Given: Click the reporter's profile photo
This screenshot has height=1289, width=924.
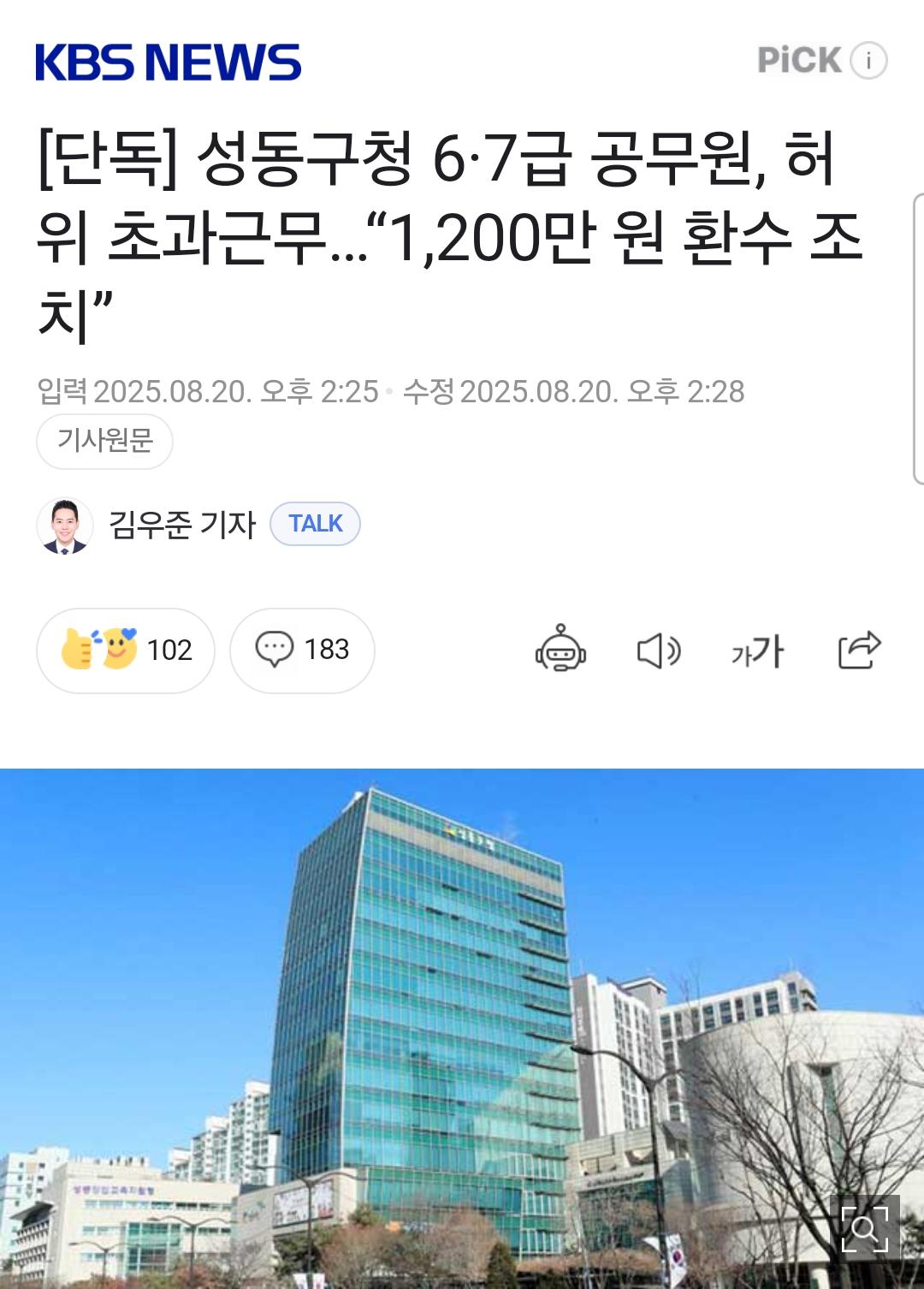Looking at the screenshot, I should 65,525.
